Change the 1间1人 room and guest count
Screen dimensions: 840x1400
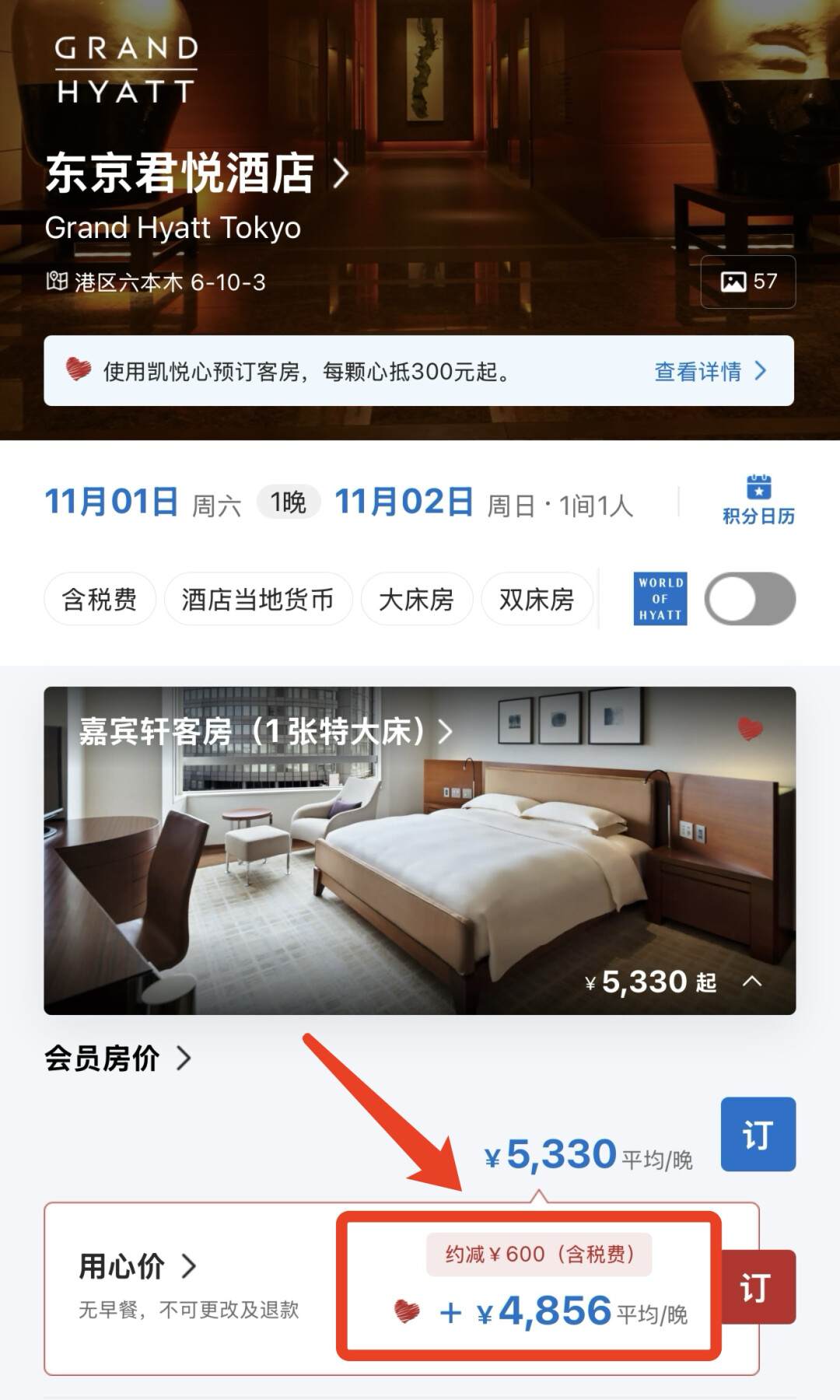click(596, 506)
